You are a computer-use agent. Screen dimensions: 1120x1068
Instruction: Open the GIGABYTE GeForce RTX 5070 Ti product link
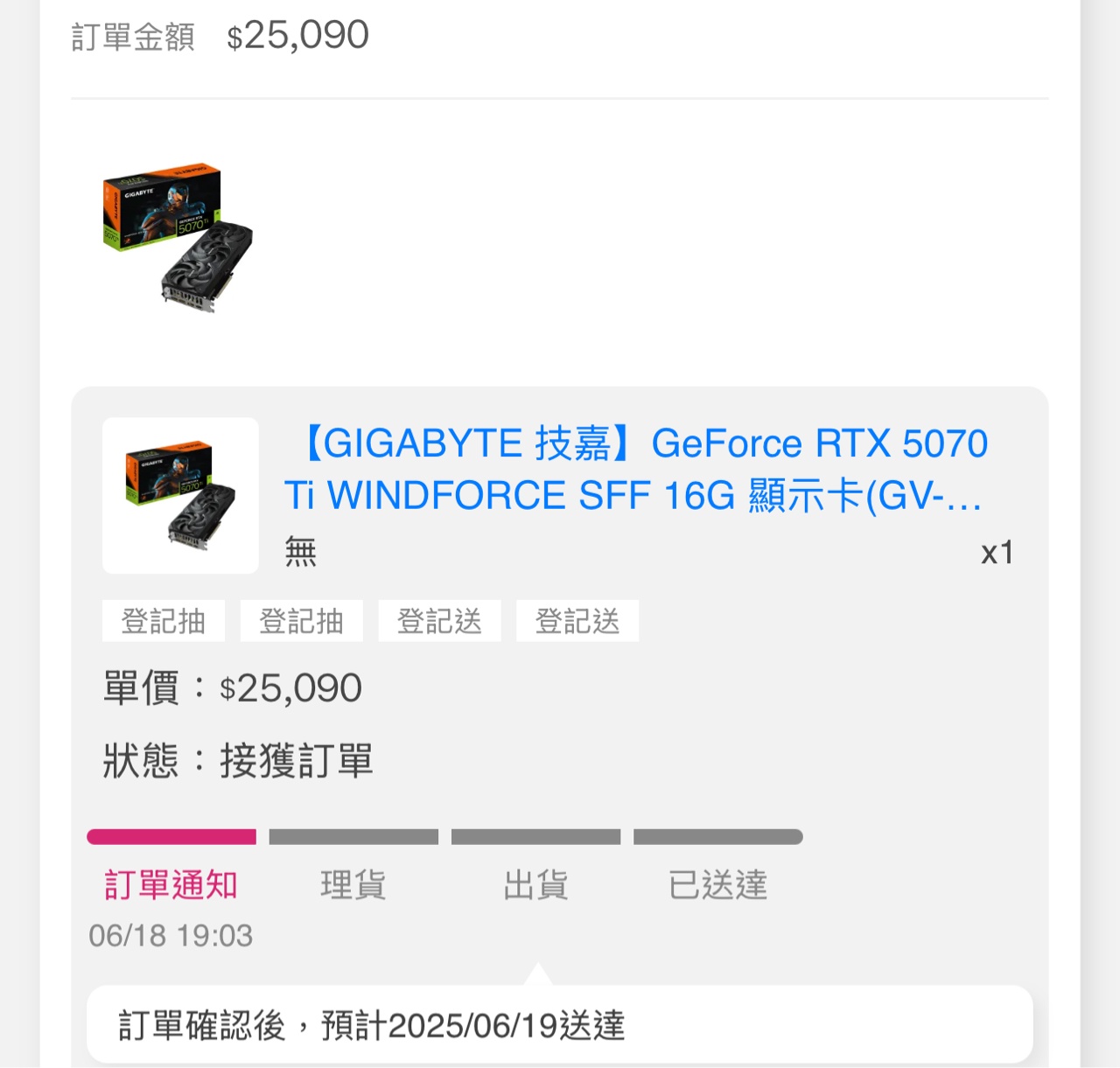pyautogui.click(x=635, y=470)
